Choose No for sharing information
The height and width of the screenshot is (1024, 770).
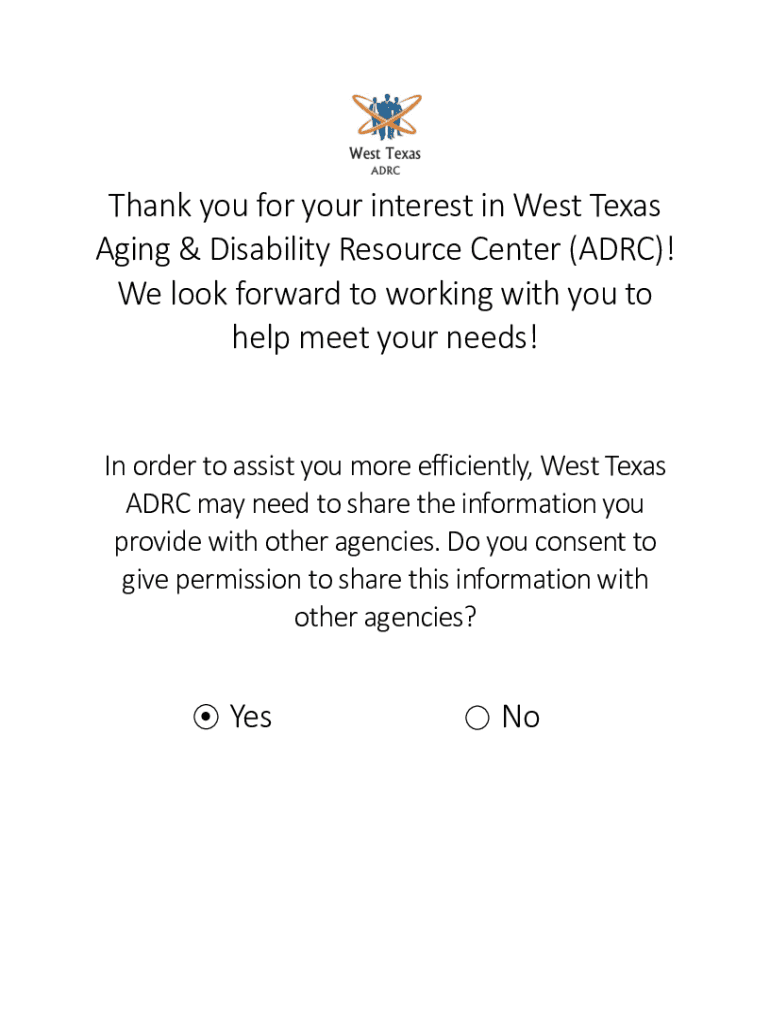coord(478,717)
